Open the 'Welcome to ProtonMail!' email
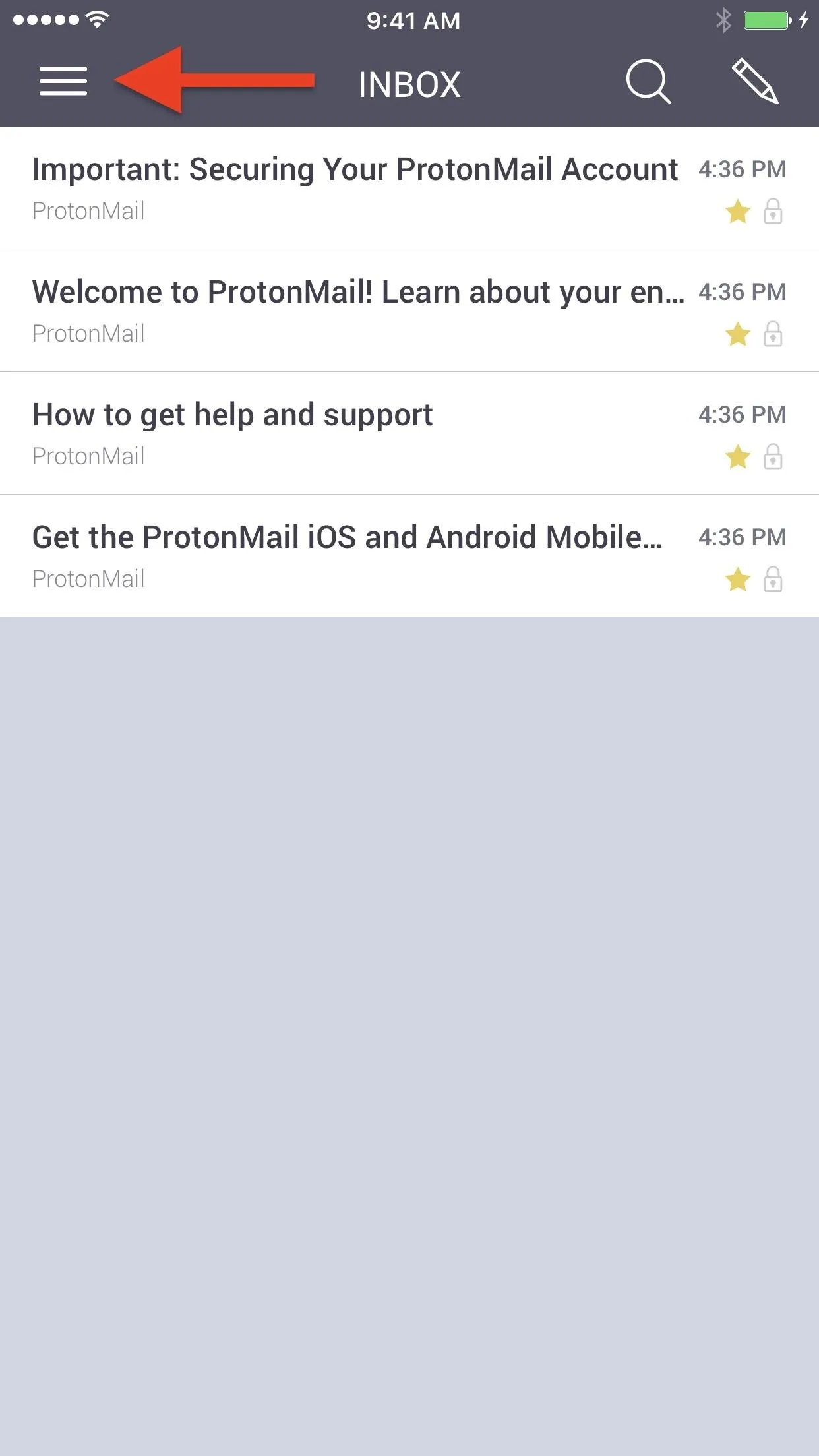 tap(409, 311)
